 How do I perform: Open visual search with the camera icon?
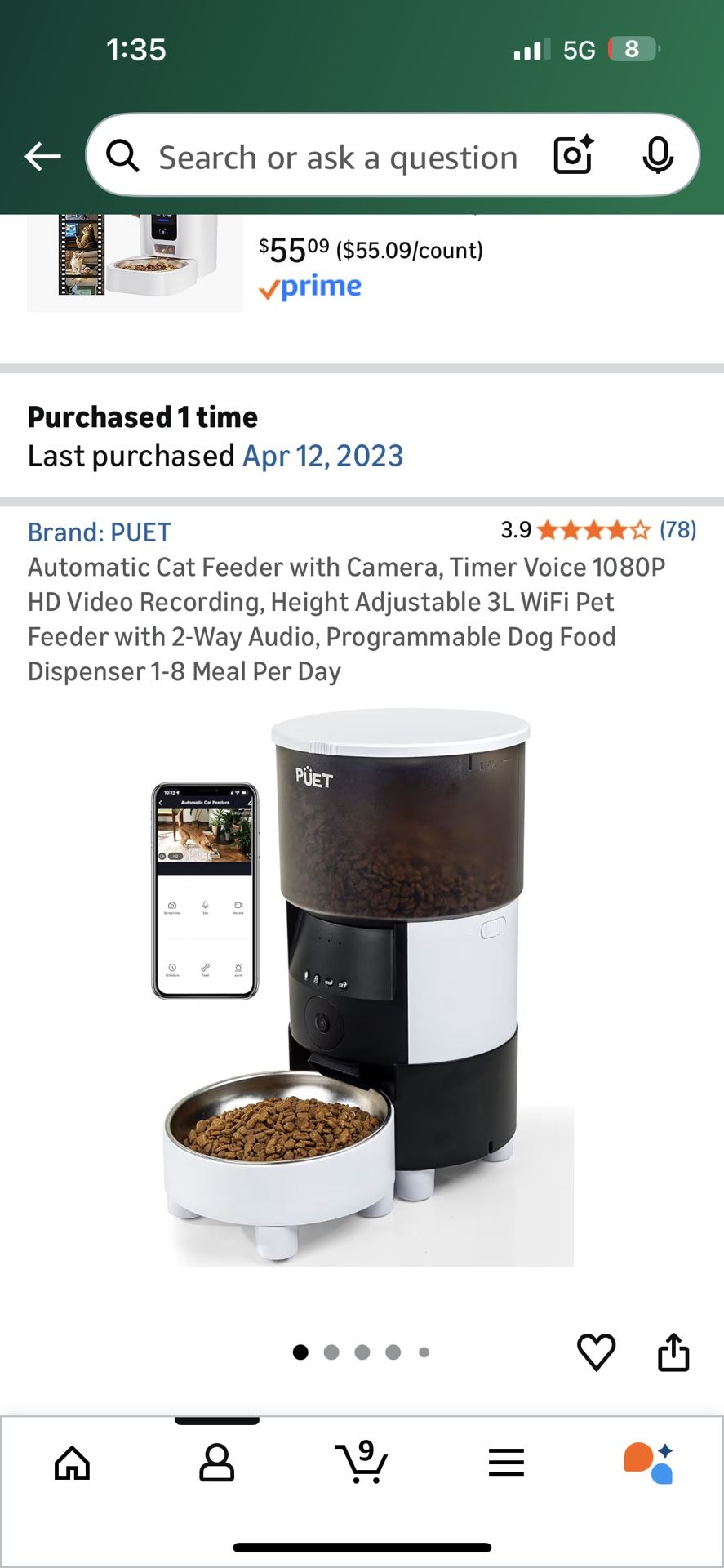572,155
